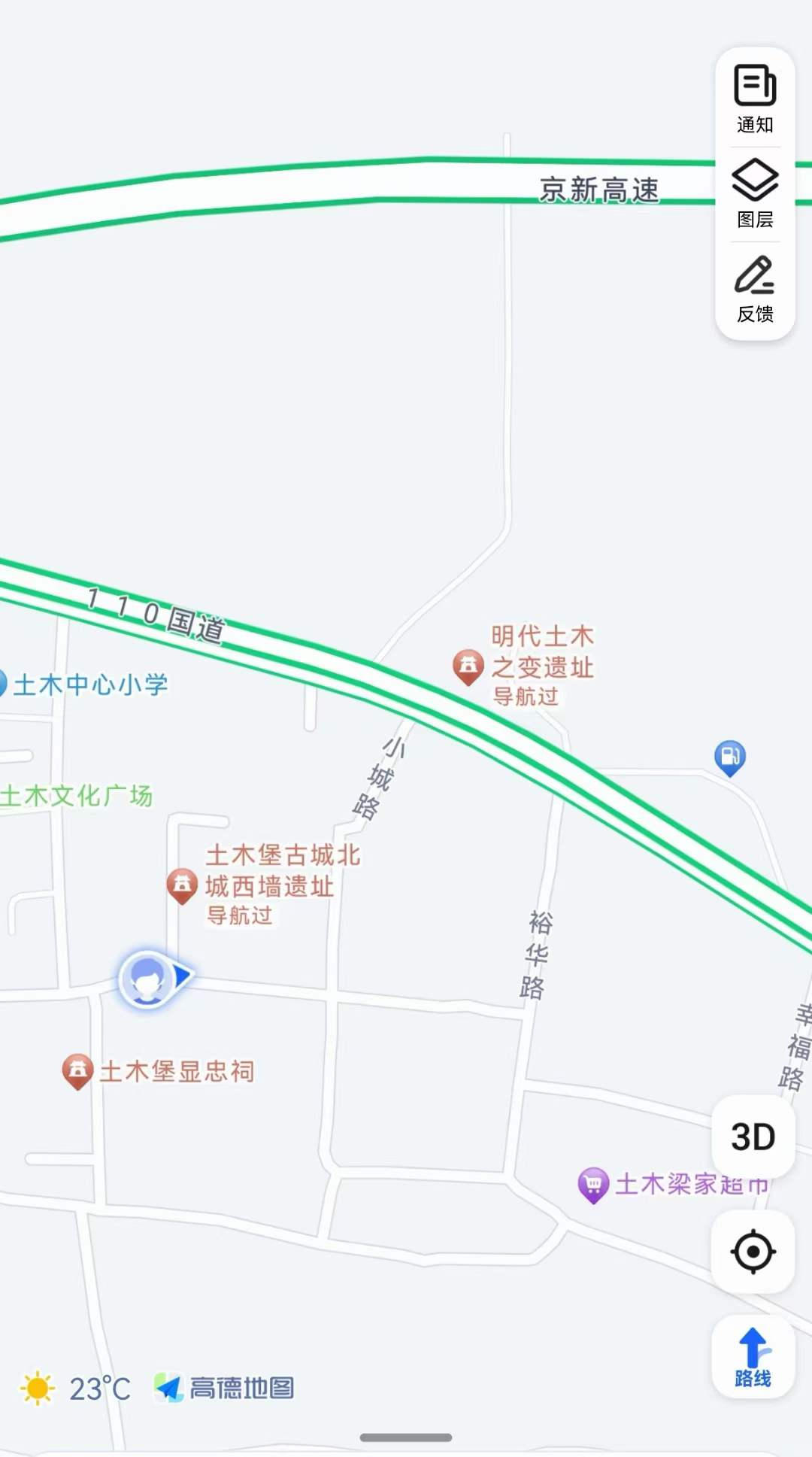
Task: Select the 明代土木之变遗址 landmark pin
Action: (x=468, y=667)
